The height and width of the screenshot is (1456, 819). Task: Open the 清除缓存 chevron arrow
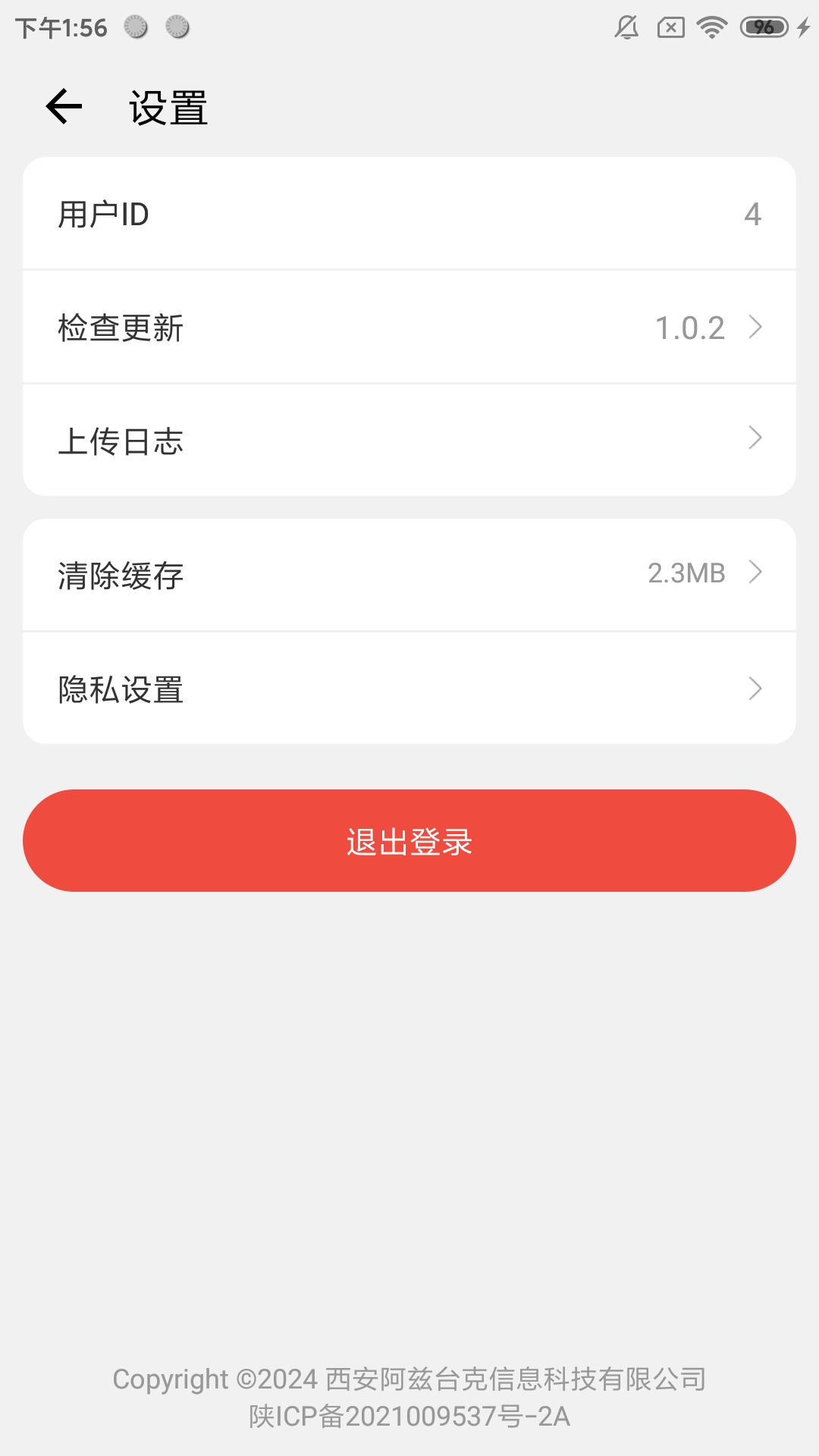(755, 574)
